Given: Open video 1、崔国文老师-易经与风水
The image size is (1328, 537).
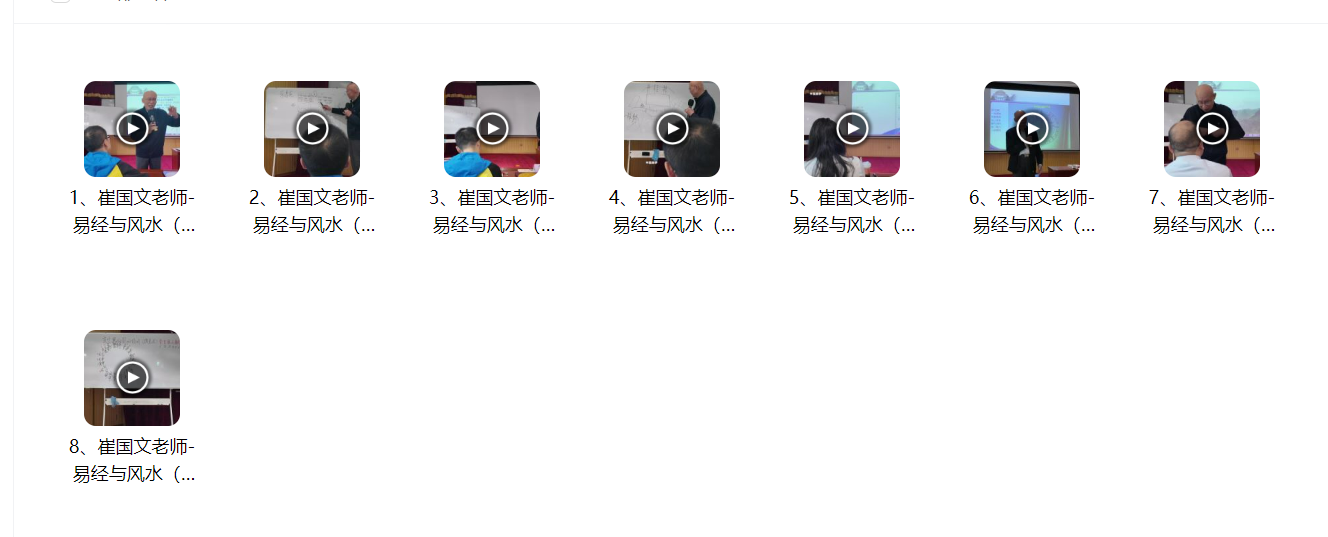Looking at the screenshot, I should coord(132,128).
